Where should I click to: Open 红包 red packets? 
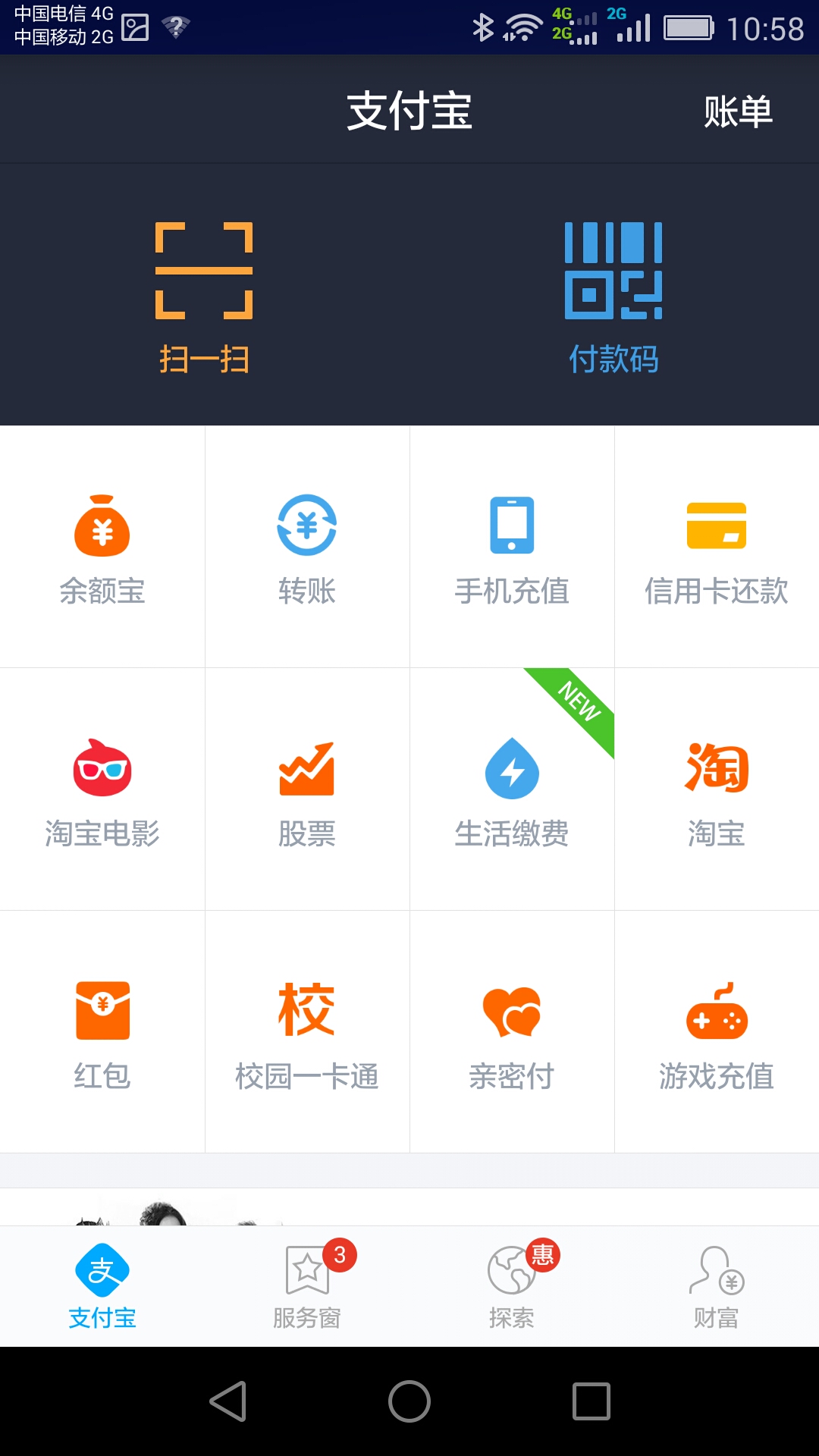tap(102, 1031)
